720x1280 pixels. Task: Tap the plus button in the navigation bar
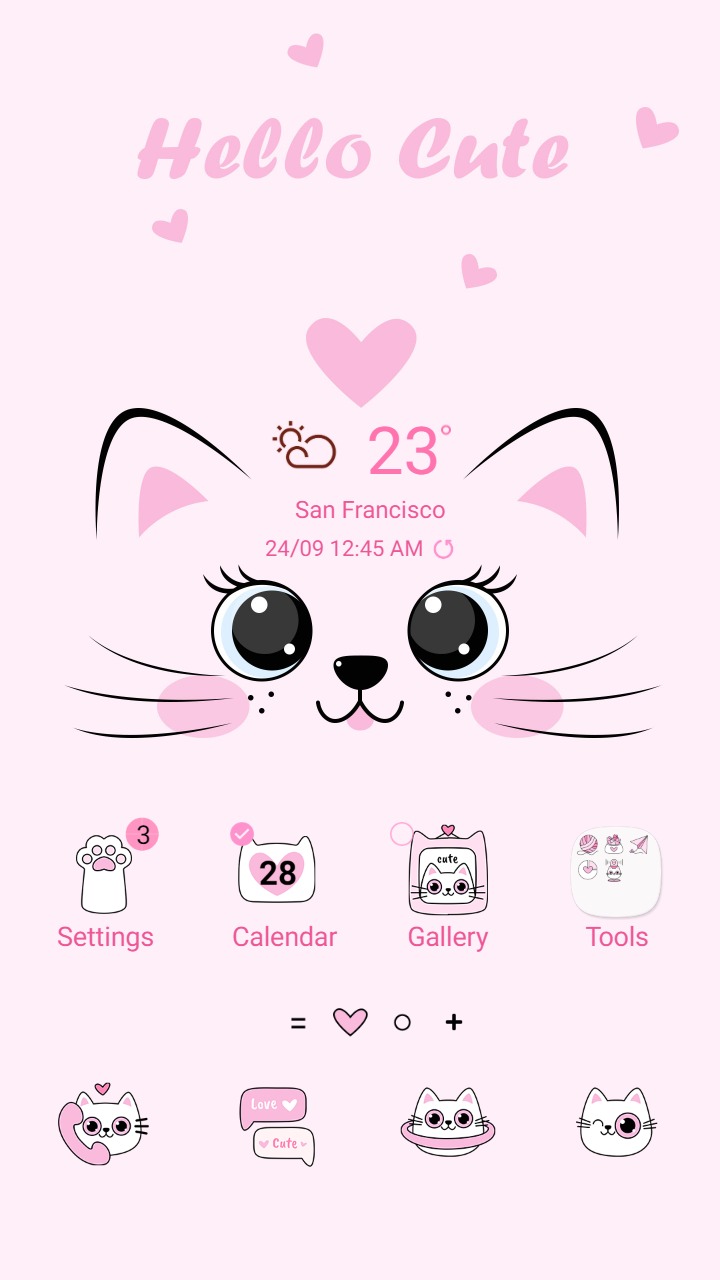tap(453, 1022)
